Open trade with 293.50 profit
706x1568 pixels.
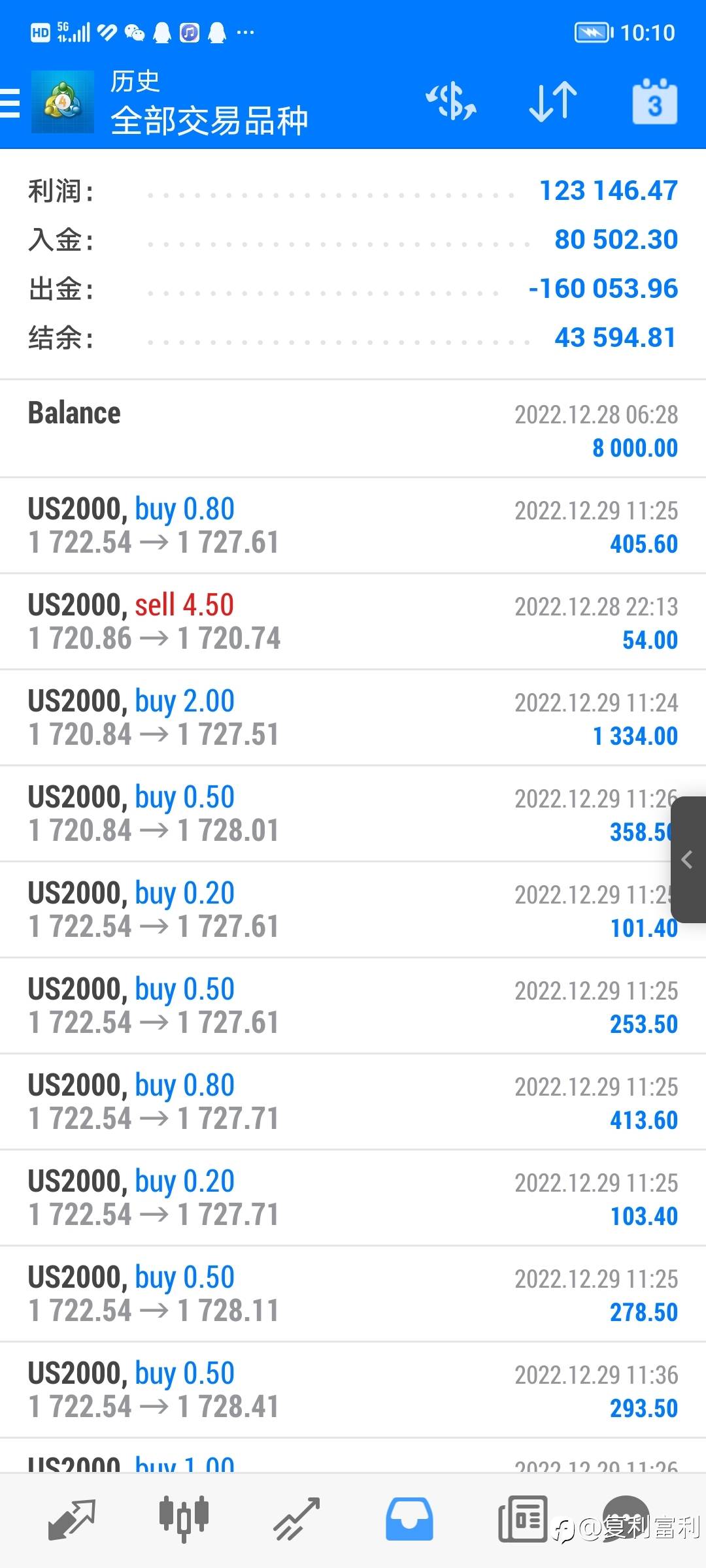tap(353, 1390)
